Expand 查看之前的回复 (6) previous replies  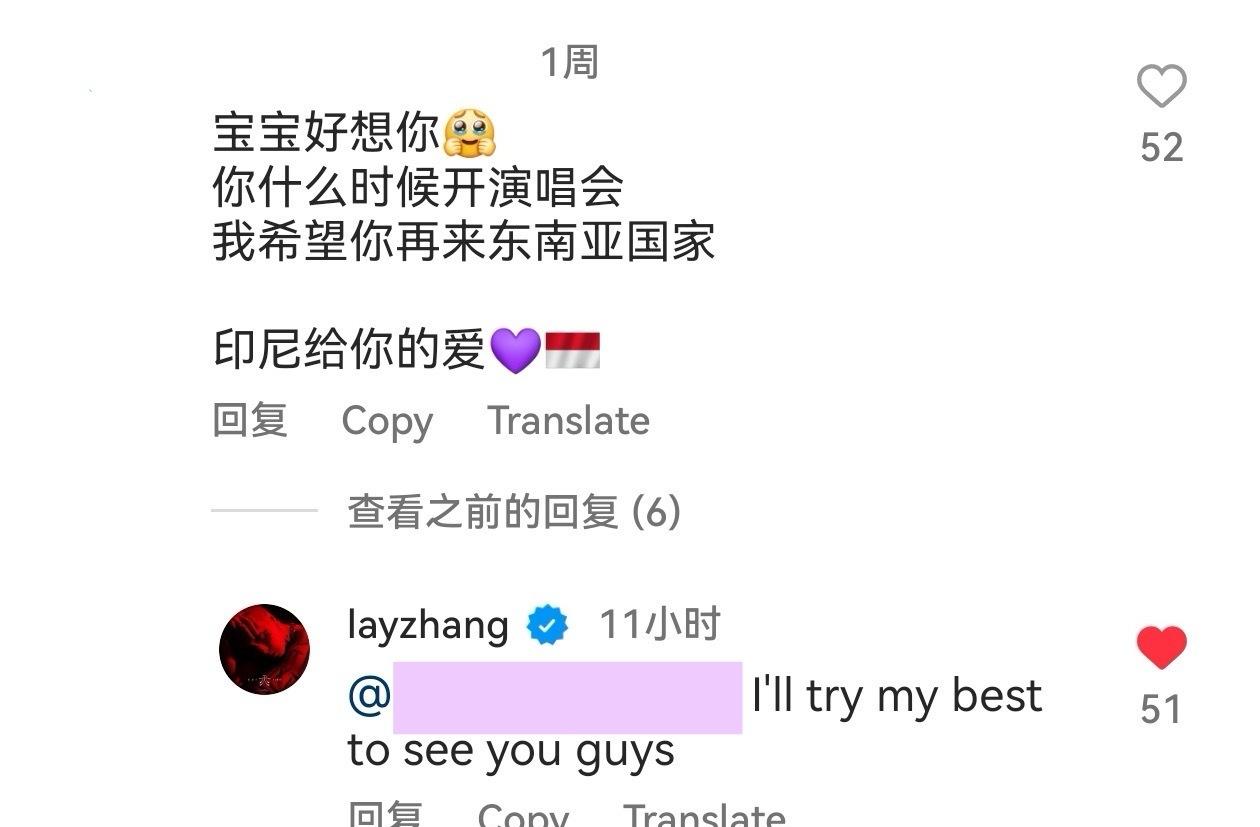click(514, 512)
